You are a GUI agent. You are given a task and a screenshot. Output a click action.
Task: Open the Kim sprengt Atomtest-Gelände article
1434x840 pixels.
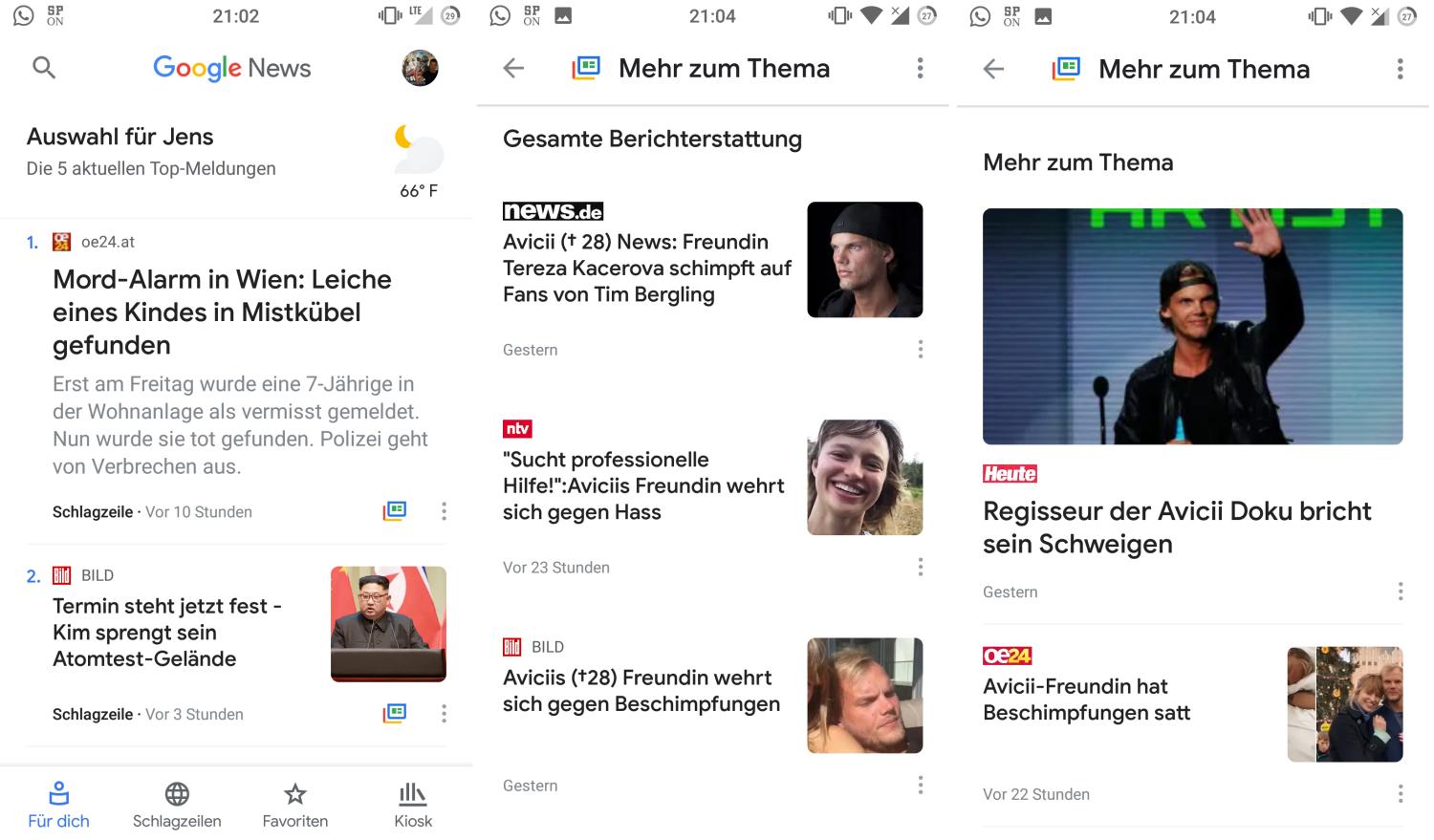[x=167, y=632]
